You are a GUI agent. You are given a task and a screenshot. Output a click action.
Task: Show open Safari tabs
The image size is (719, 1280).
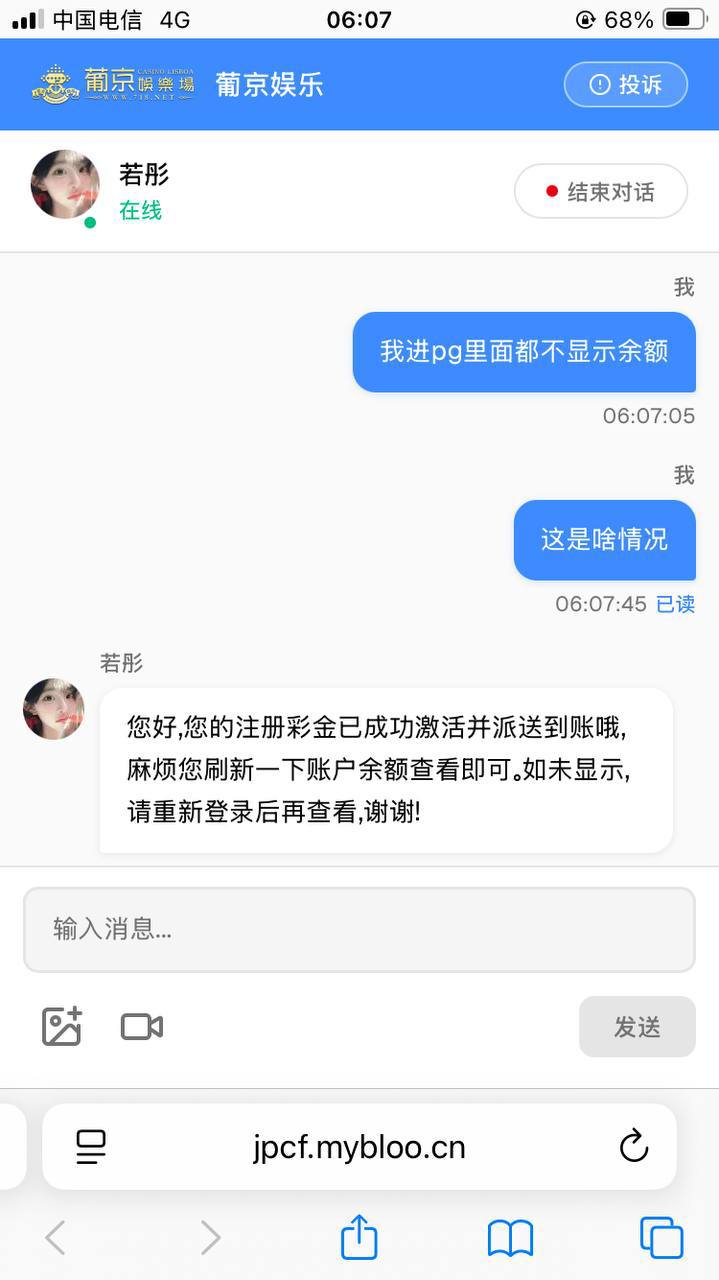point(661,1238)
